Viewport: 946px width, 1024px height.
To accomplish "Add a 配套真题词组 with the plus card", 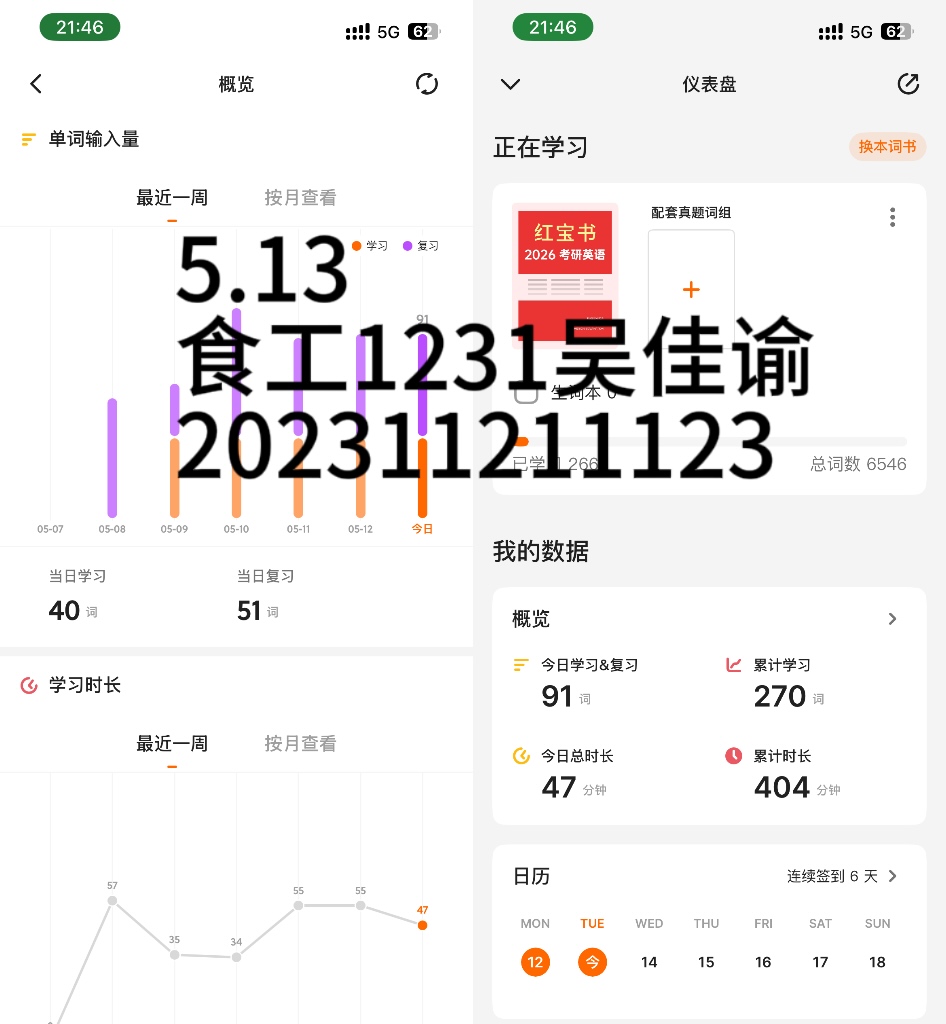I will pos(691,289).
